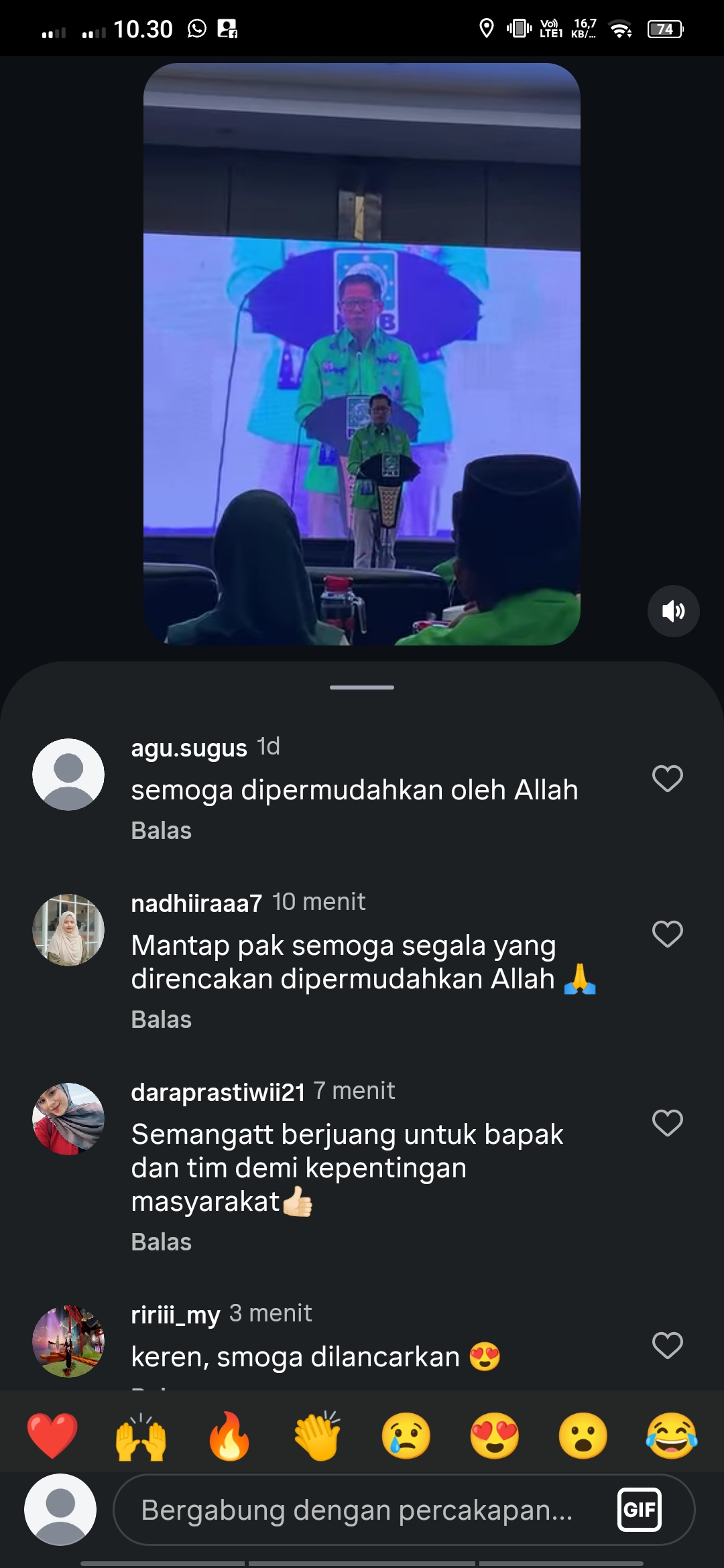Like ririii_my's comment
Image resolution: width=724 pixels, height=1568 pixels.
tap(668, 1346)
